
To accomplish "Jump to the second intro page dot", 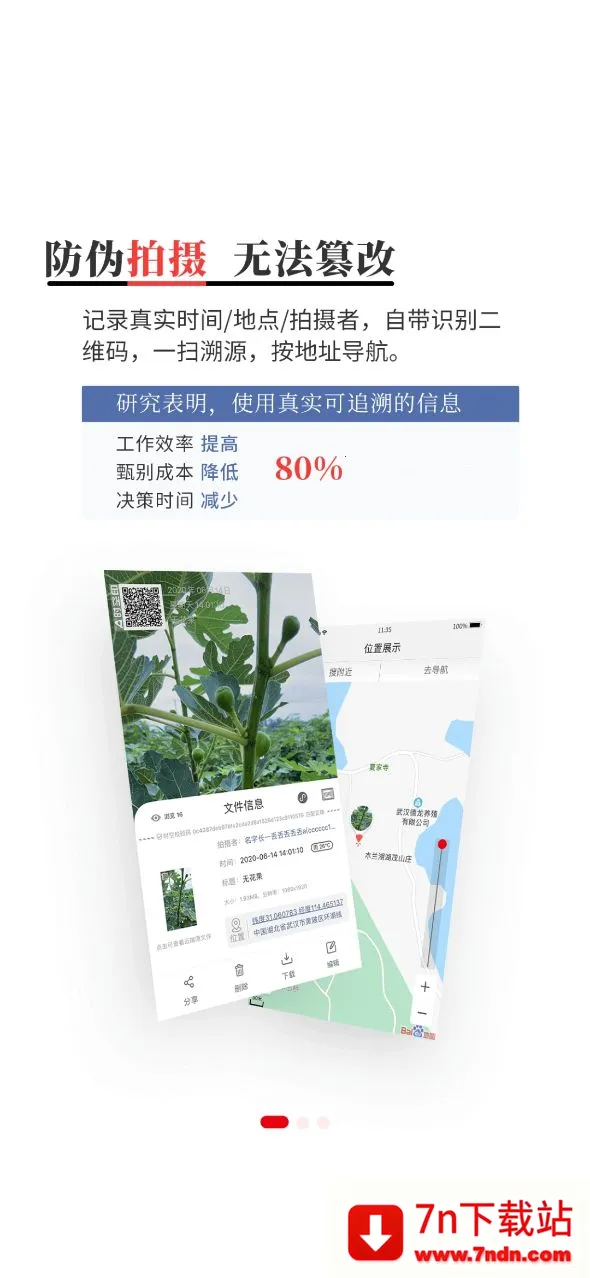I will click(303, 1122).
